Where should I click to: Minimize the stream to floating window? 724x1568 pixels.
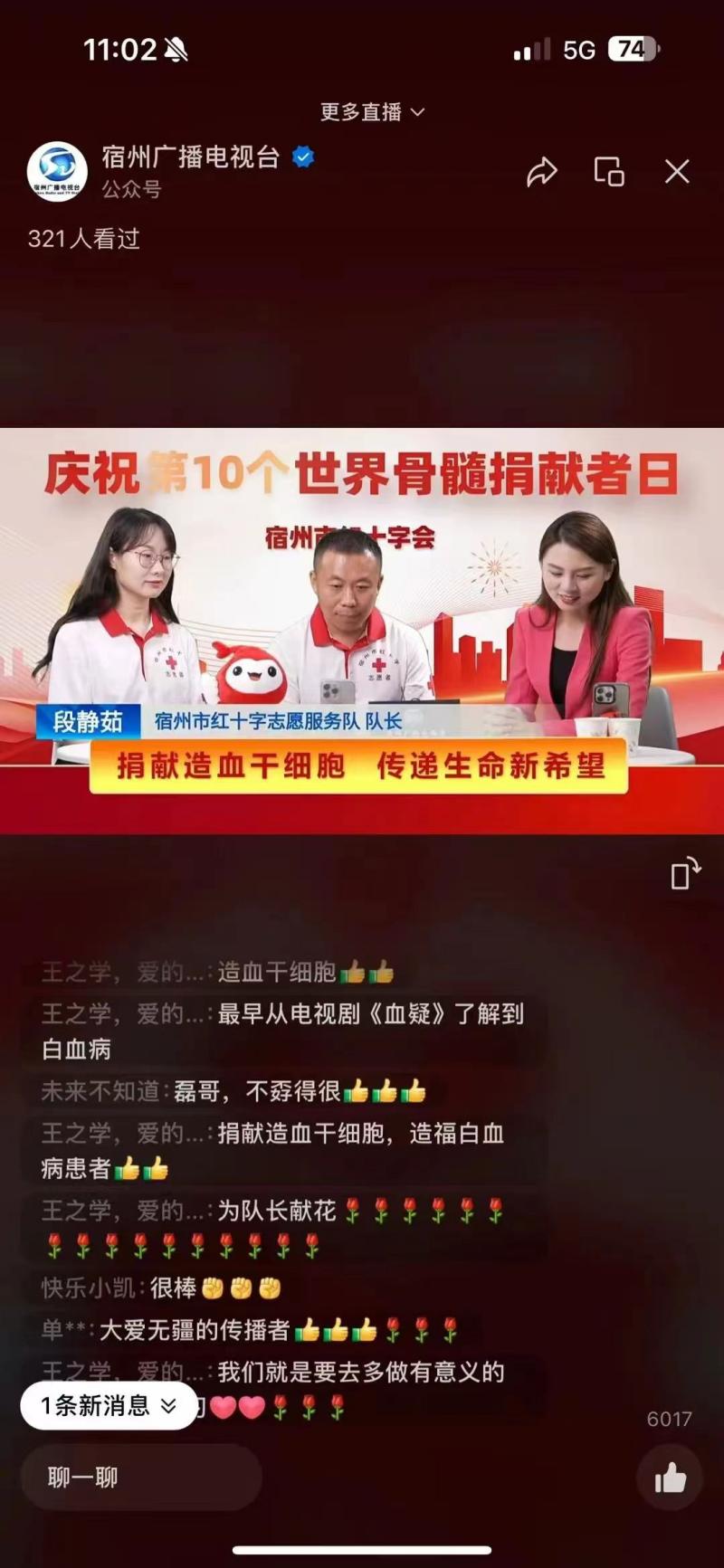[x=609, y=171]
